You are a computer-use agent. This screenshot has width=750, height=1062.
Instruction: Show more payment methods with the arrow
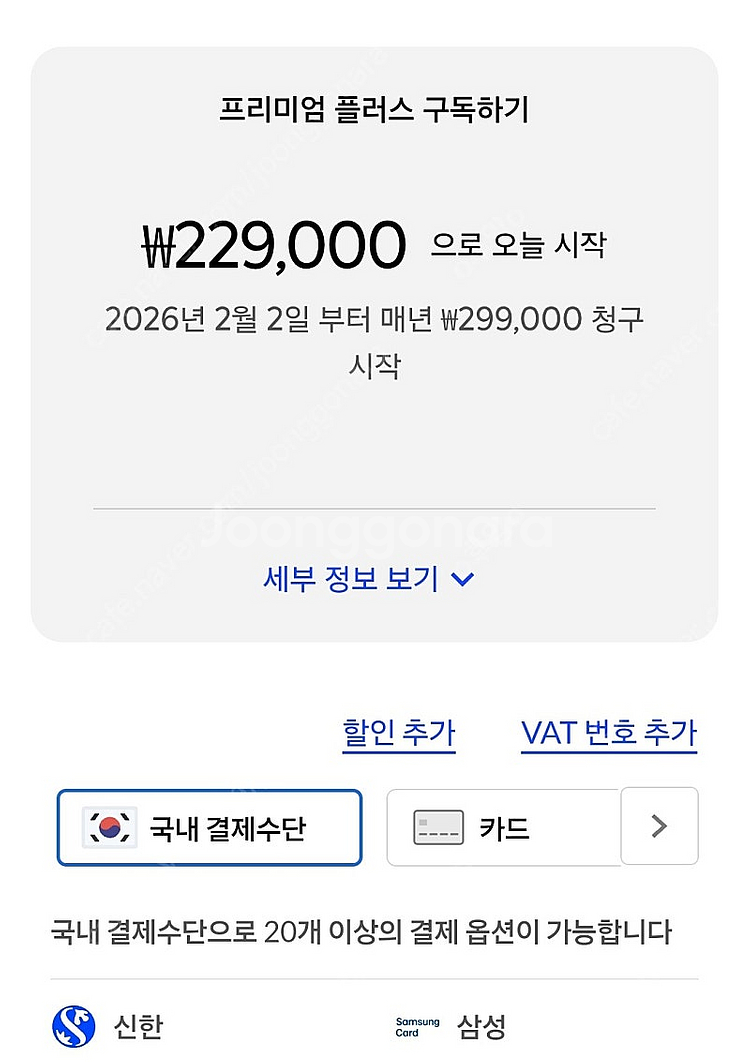659,826
